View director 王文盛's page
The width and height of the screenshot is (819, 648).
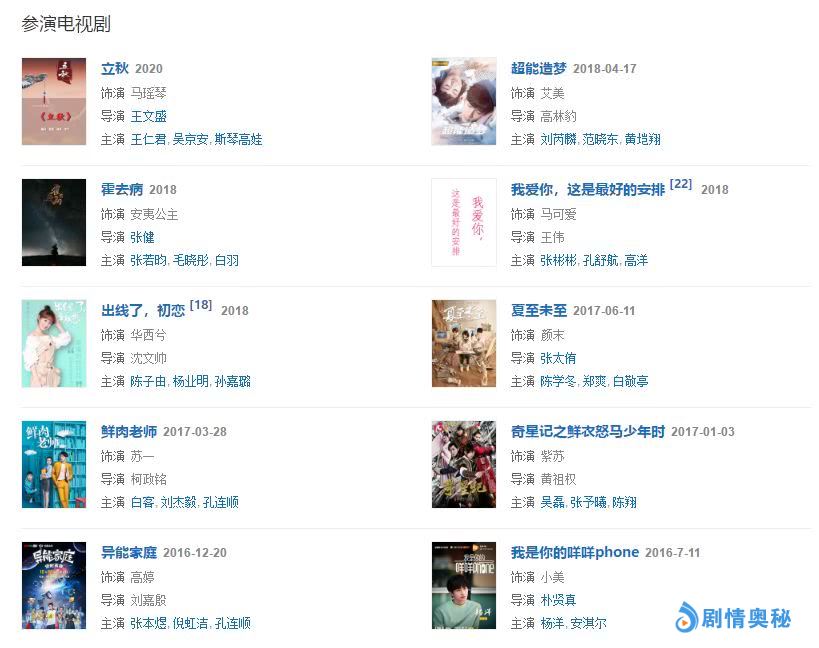149,116
